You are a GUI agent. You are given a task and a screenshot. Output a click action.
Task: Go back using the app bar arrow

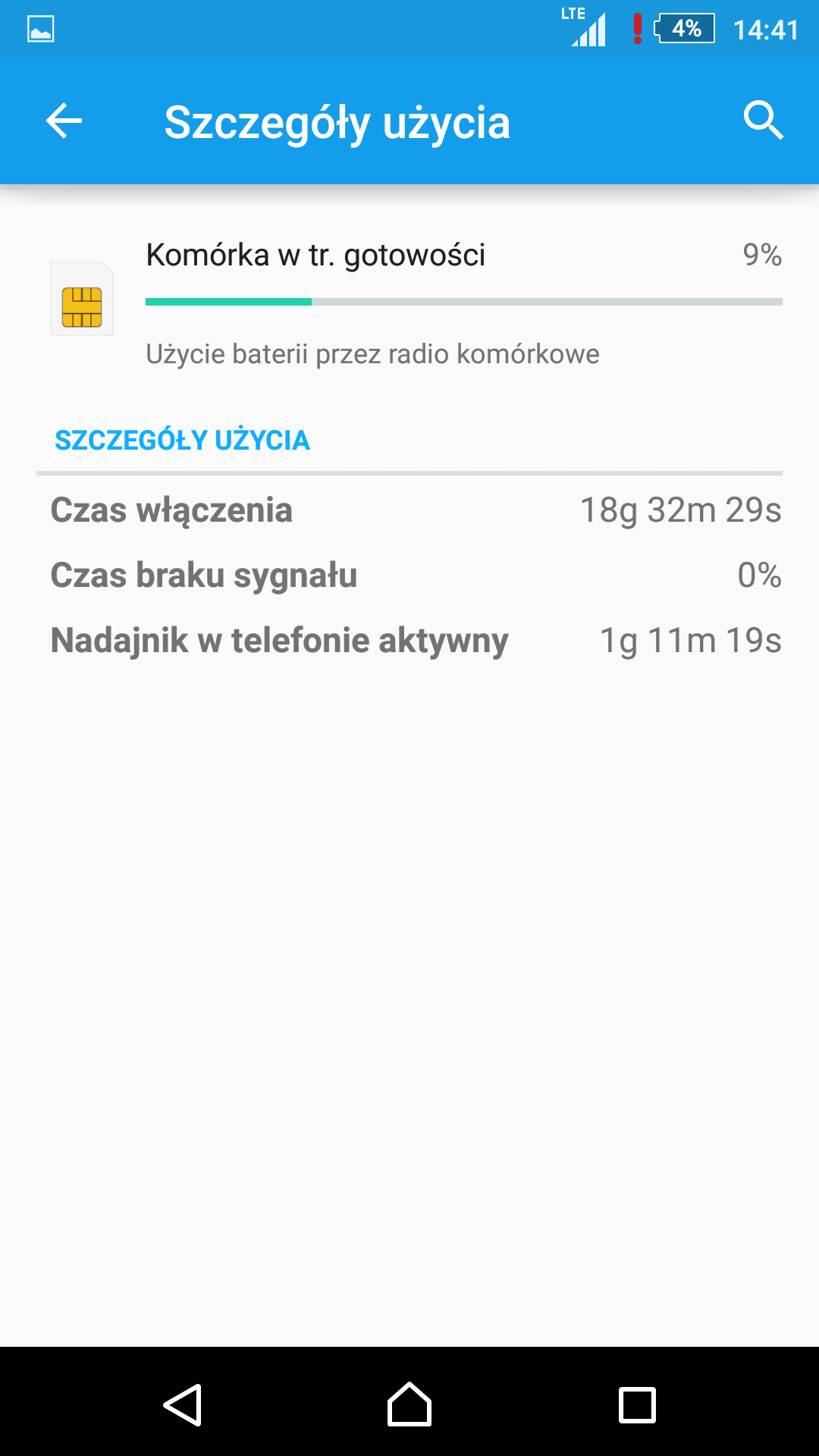(x=64, y=121)
